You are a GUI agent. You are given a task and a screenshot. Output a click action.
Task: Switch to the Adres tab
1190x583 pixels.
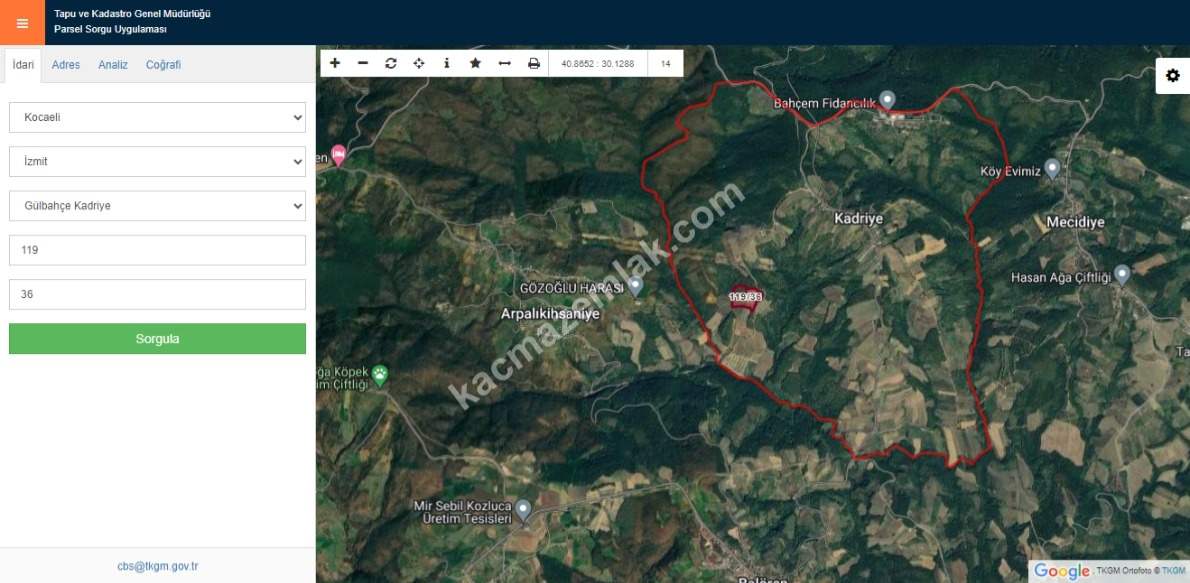pyautogui.click(x=66, y=65)
